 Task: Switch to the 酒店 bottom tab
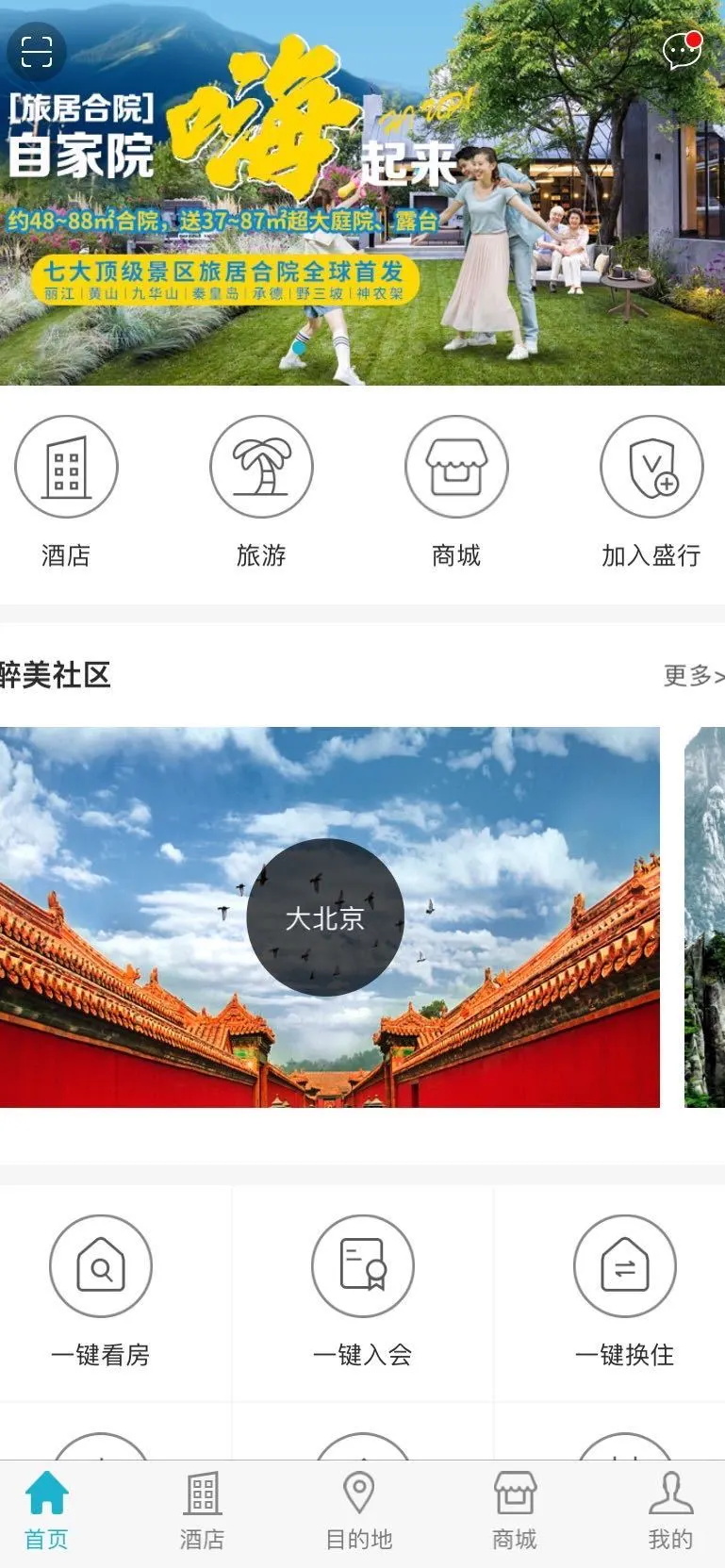point(202,1512)
